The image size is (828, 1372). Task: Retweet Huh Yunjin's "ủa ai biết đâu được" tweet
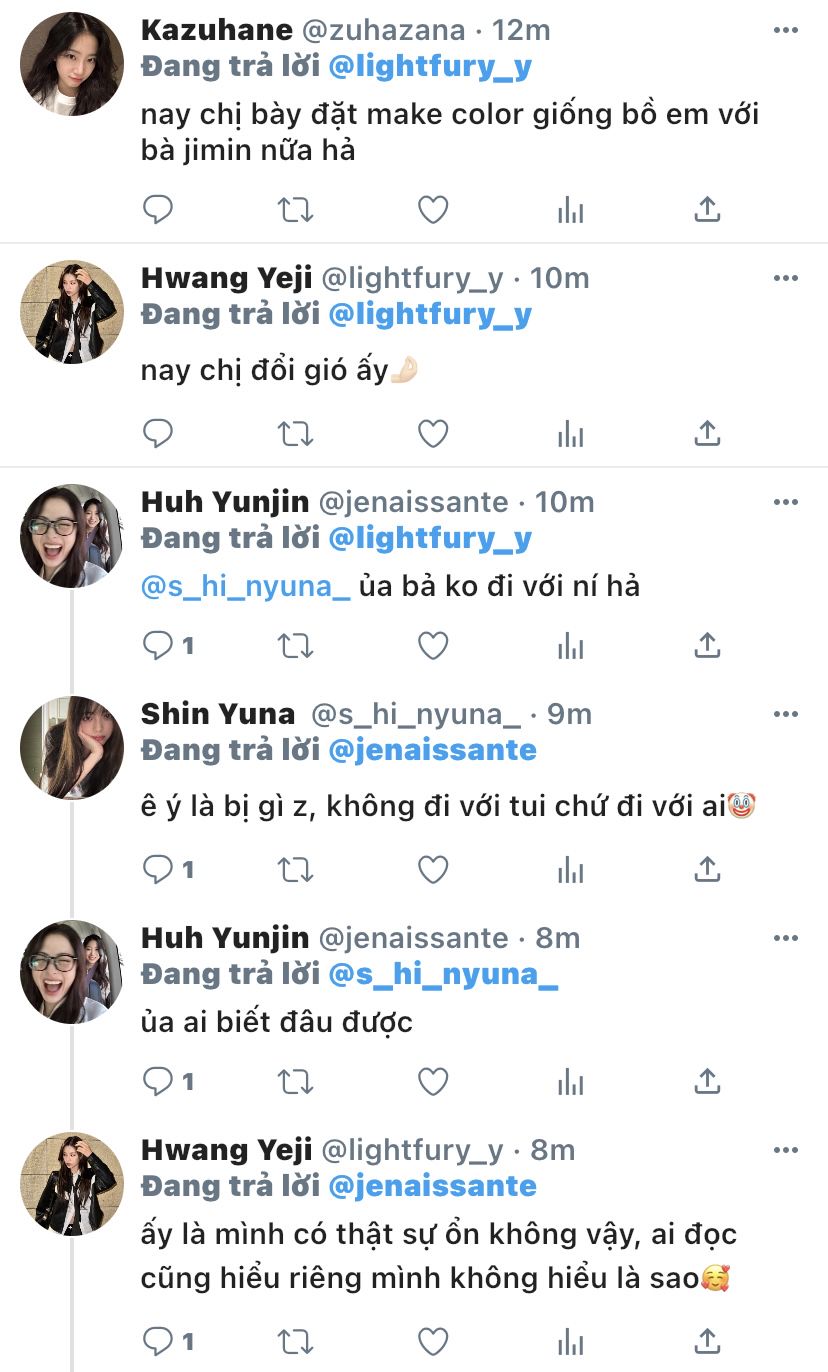295,1082
